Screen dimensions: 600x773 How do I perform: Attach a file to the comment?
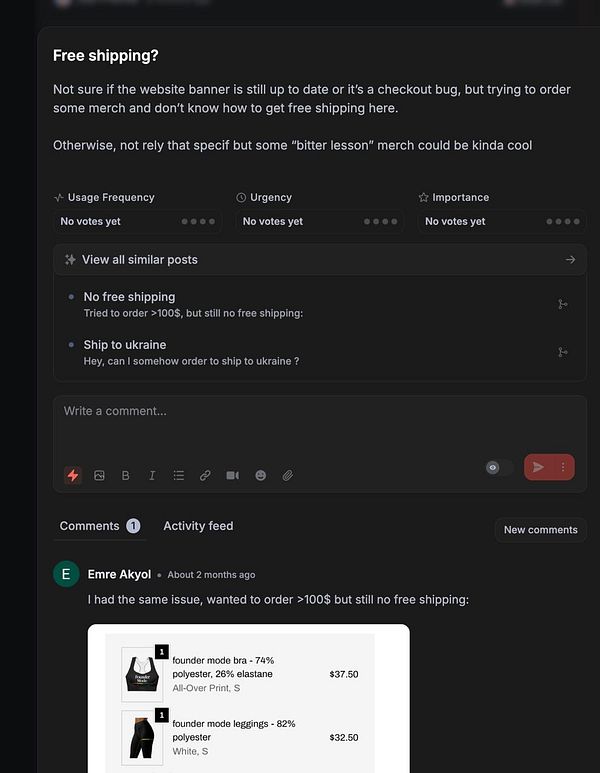(x=287, y=476)
